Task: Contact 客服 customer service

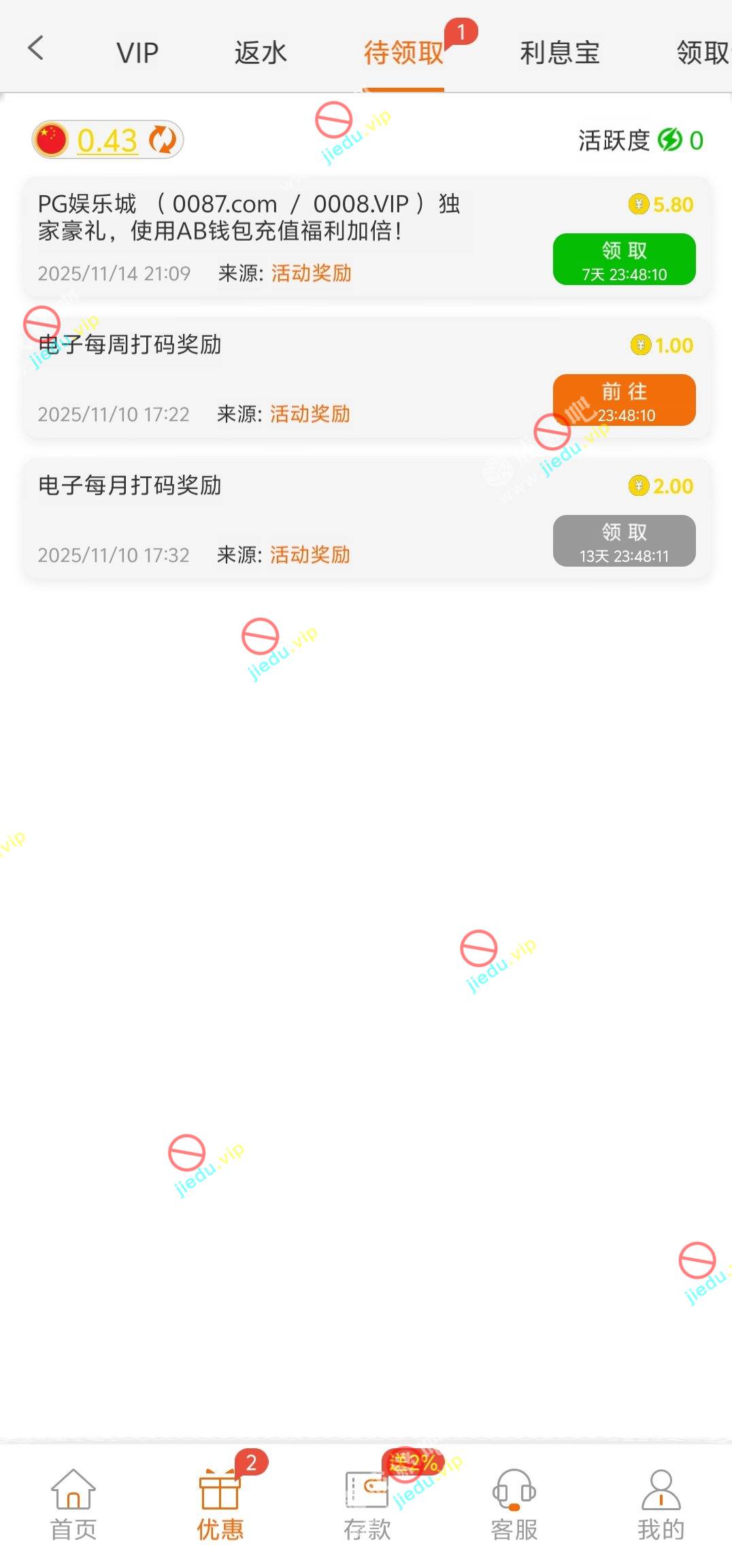Action: click(x=514, y=1505)
